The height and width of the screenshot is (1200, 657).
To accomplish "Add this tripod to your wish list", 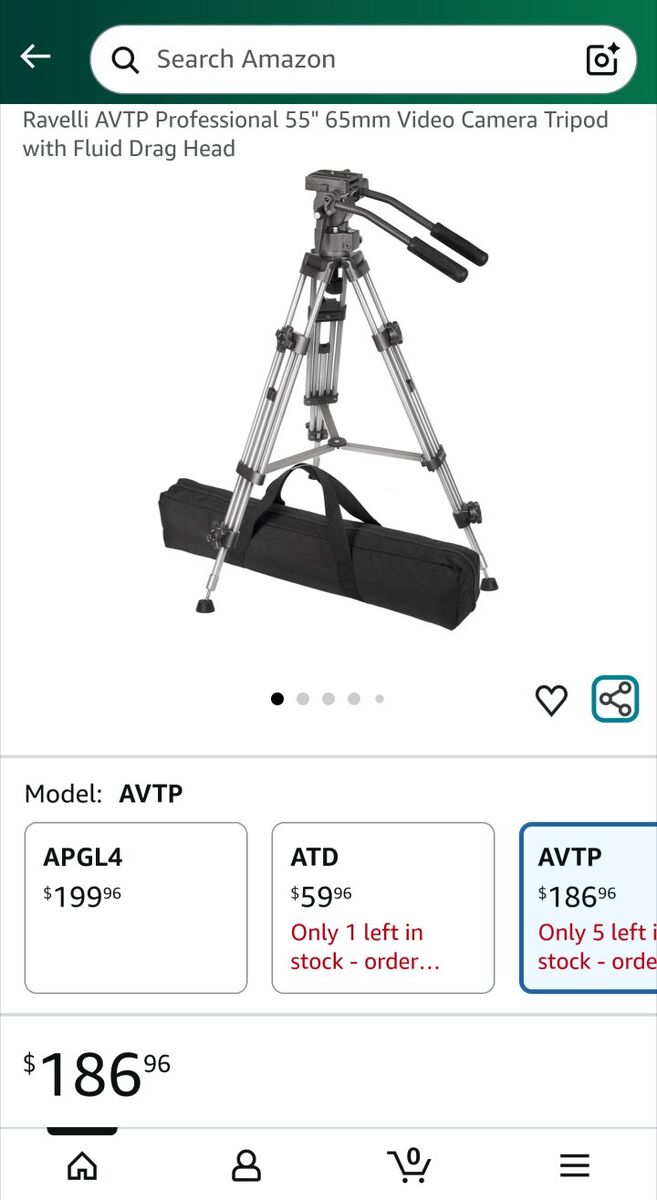I will (x=551, y=700).
